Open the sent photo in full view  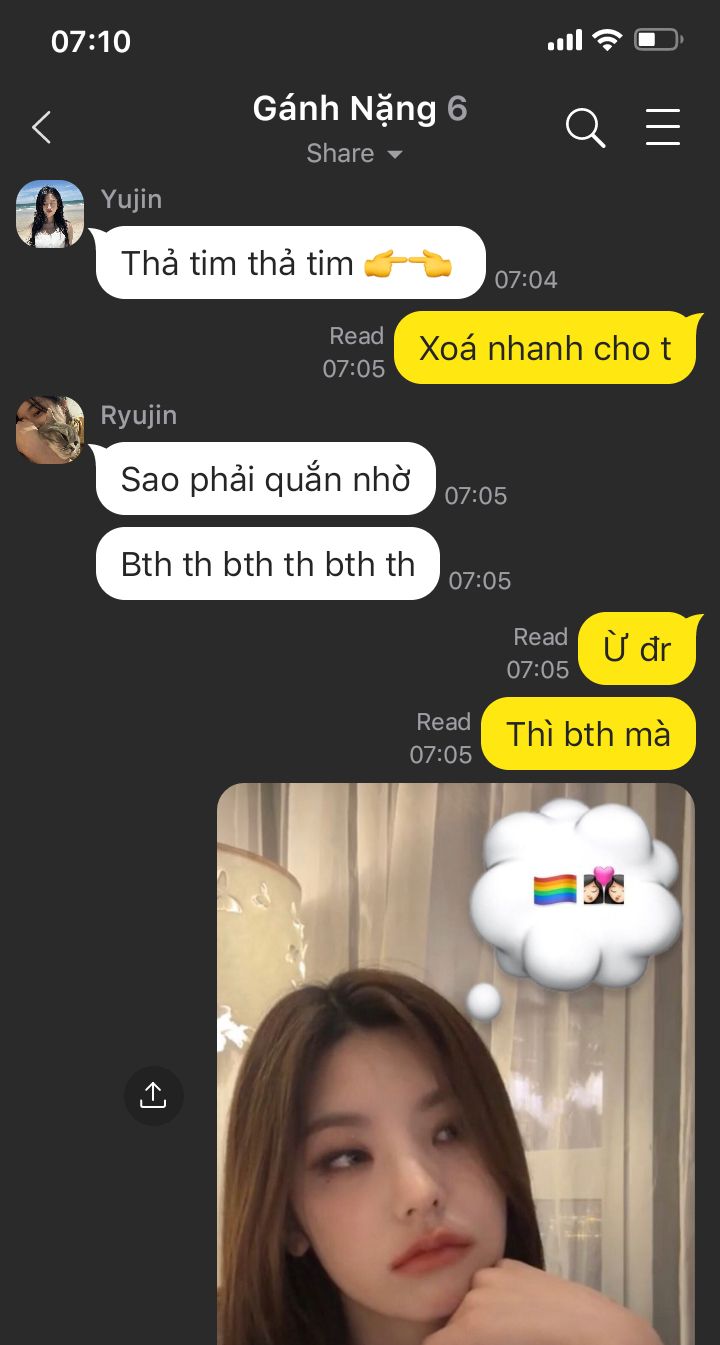pyautogui.click(x=456, y=1064)
